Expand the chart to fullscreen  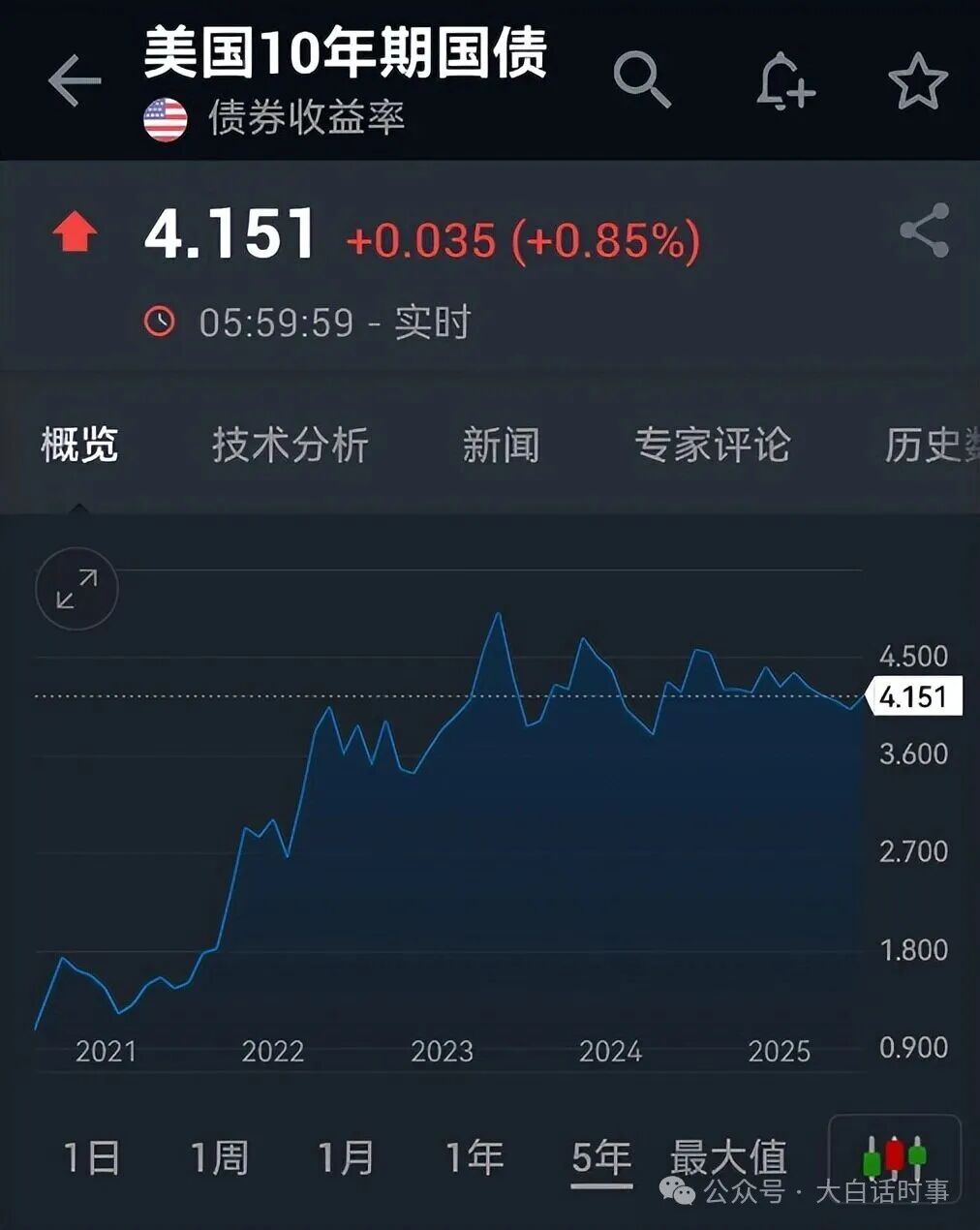[77, 589]
